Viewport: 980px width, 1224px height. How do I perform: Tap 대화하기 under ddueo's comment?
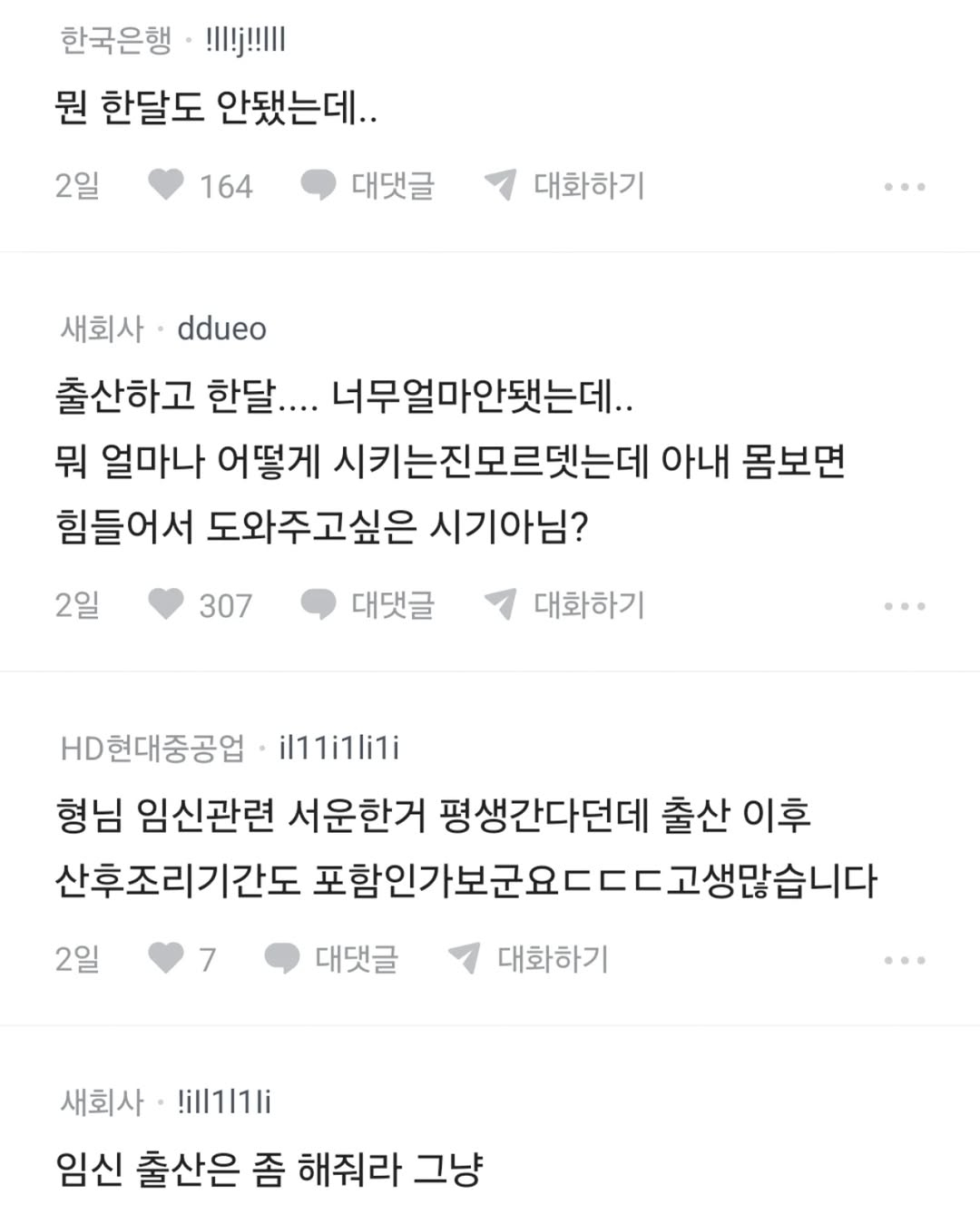564,604
